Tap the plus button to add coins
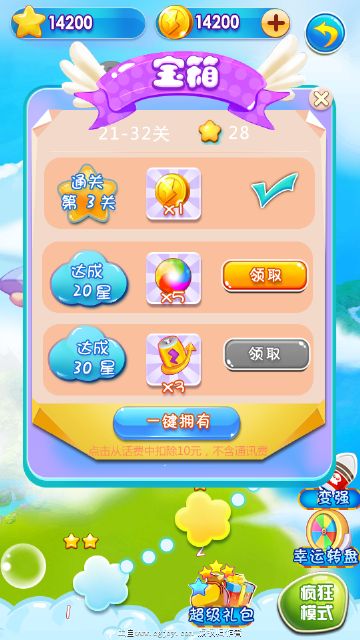Image resolution: width=360 pixels, height=640 pixels. click(x=276, y=23)
